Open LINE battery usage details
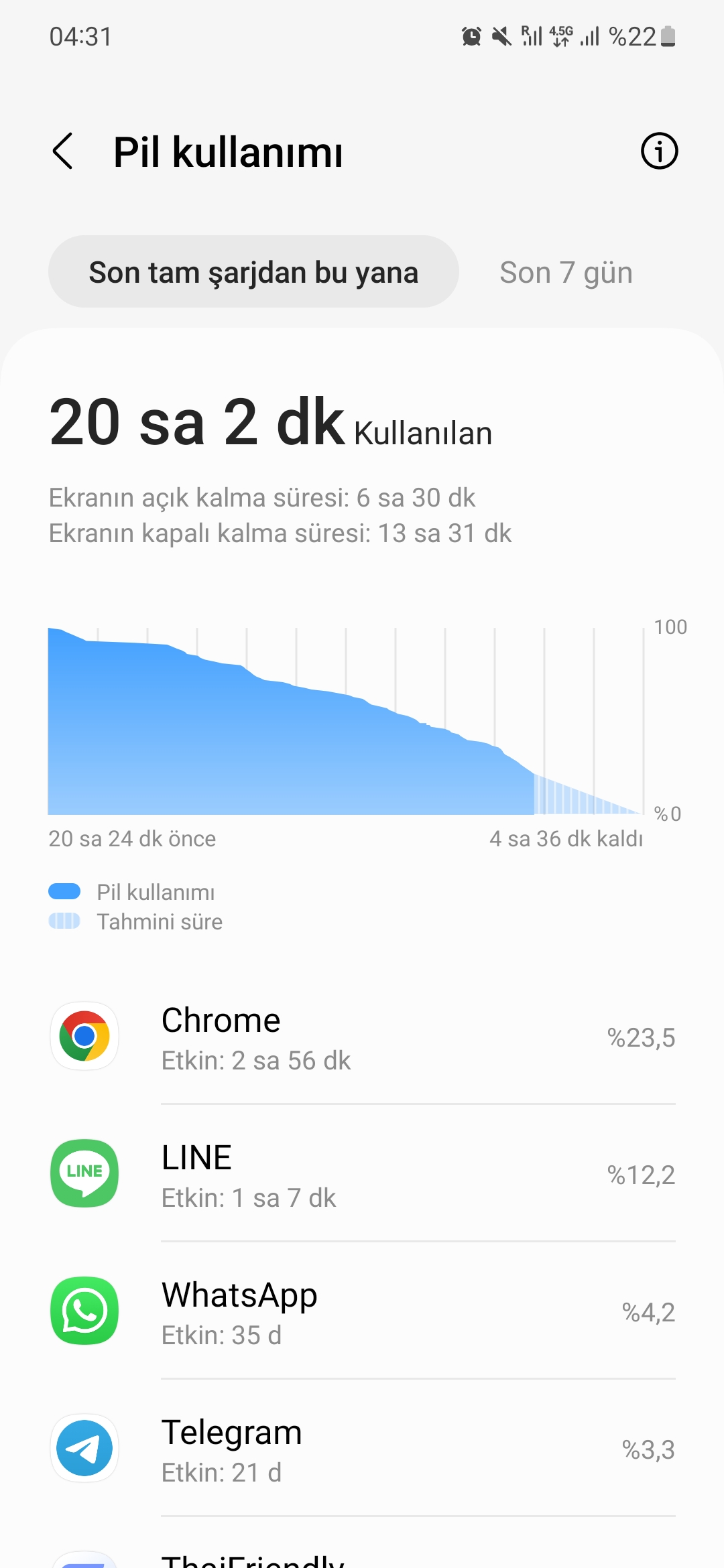 [362, 1174]
